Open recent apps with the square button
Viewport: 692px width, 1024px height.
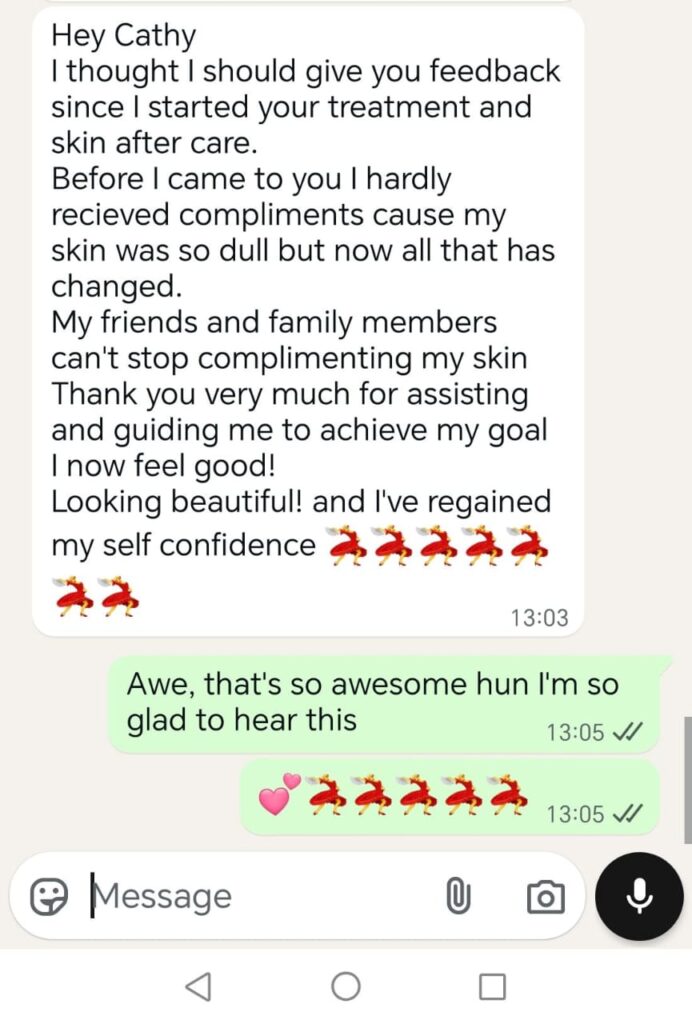(492, 987)
